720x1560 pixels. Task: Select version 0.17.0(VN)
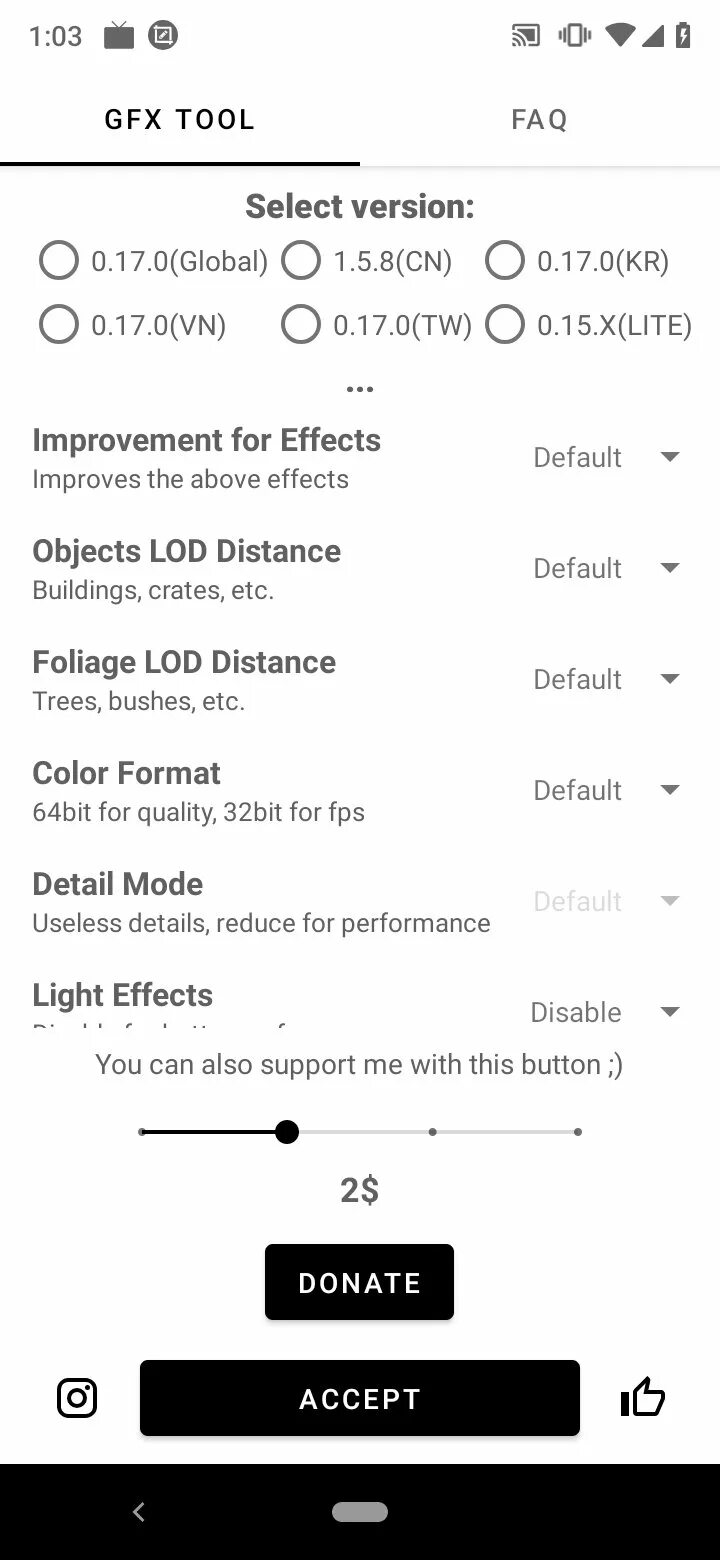[59, 325]
